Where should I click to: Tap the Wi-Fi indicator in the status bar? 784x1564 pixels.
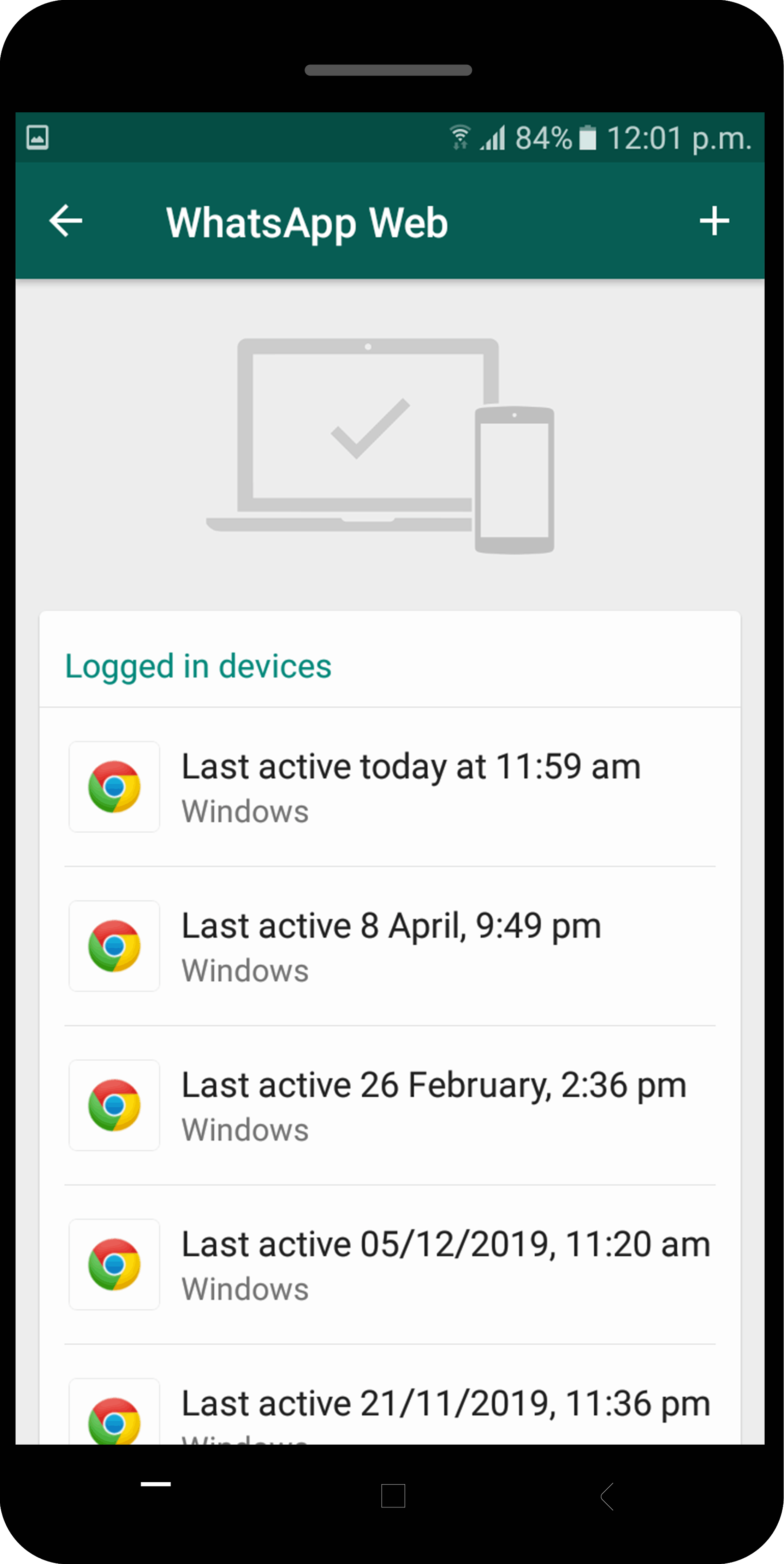[459, 138]
